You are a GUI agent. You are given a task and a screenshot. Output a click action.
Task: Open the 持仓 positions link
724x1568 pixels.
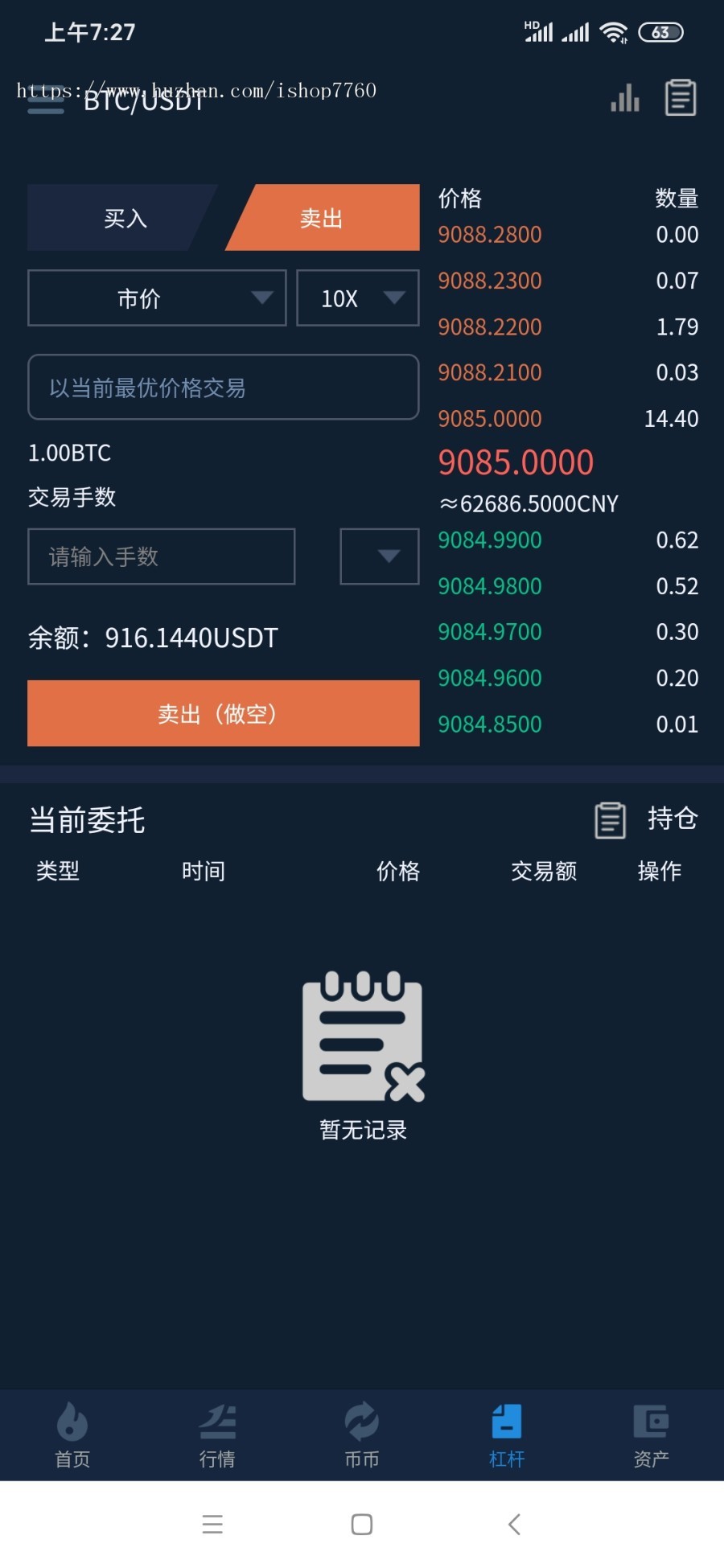point(673,819)
